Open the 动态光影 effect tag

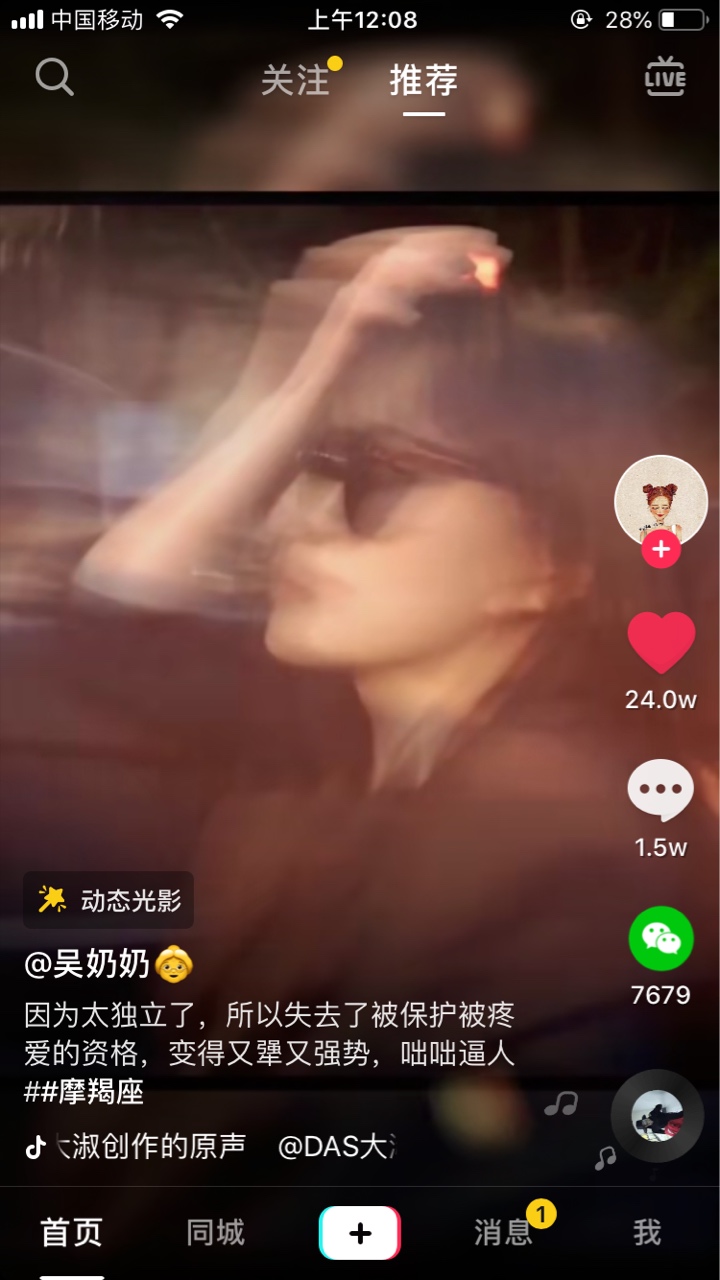109,900
